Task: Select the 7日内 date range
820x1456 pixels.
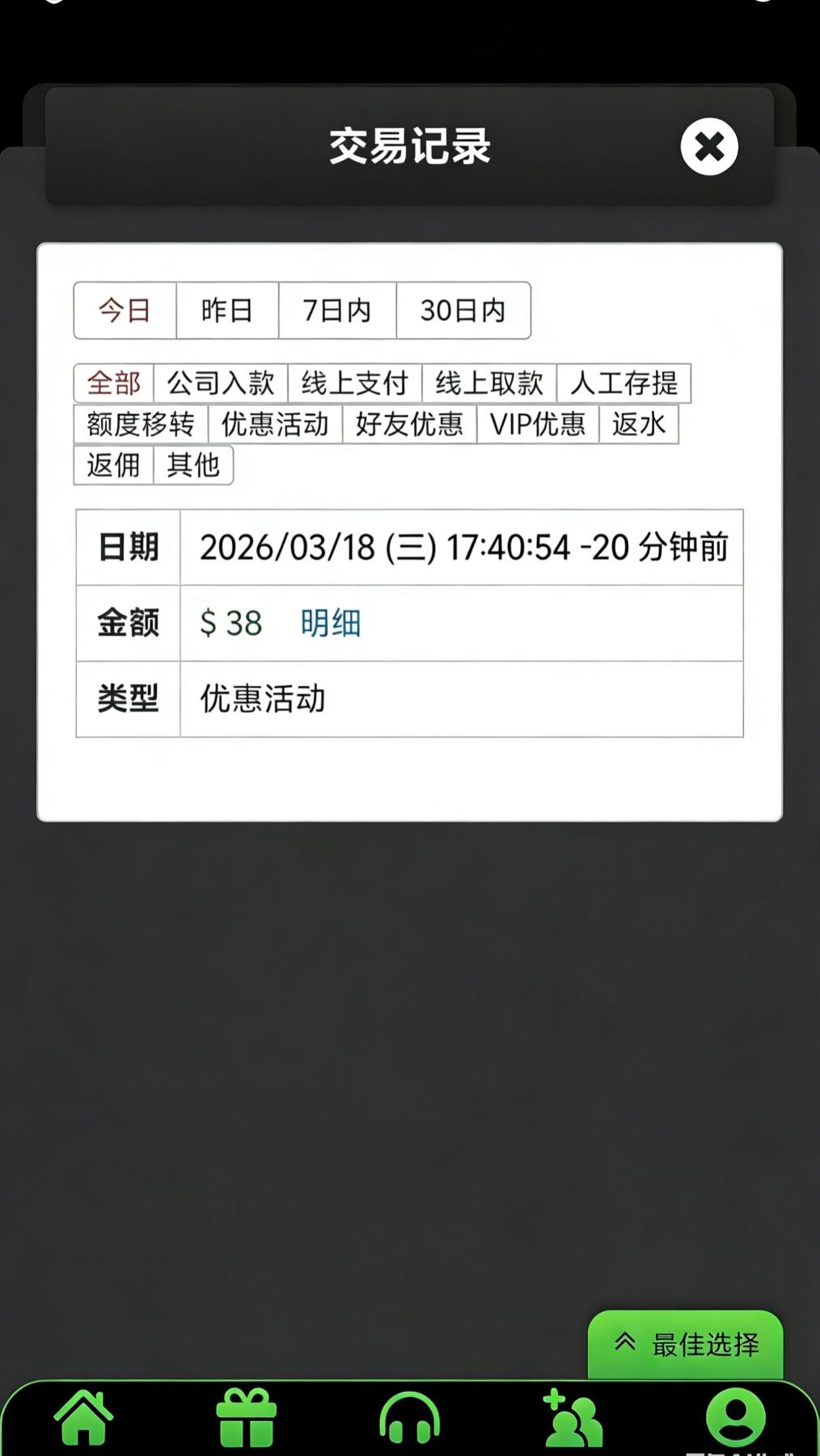Action: pos(337,310)
